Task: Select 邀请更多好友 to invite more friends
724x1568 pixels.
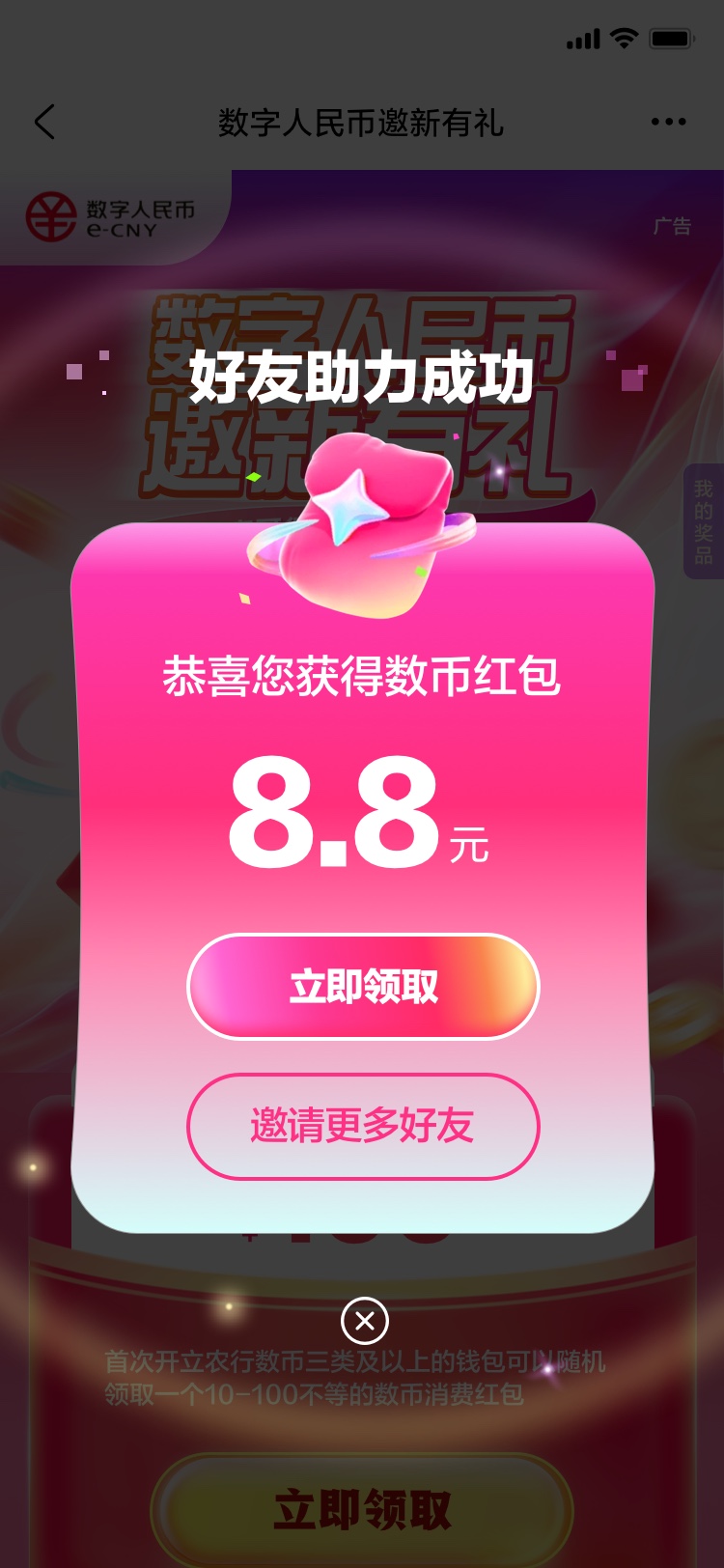Action: 363,1126
